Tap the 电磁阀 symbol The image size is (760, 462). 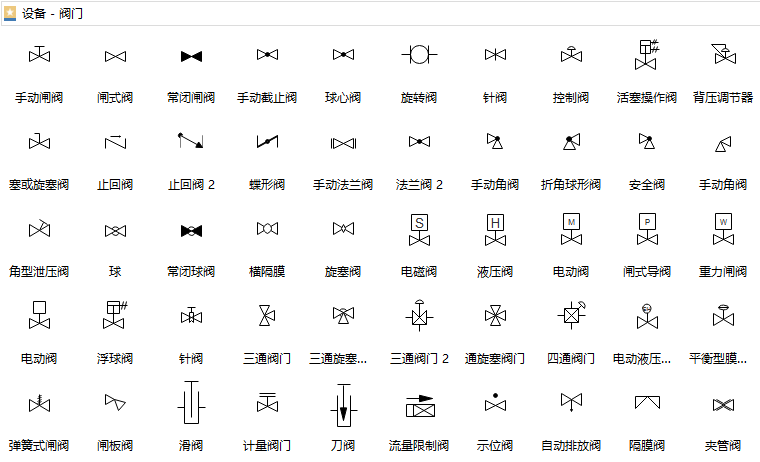[x=419, y=229]
